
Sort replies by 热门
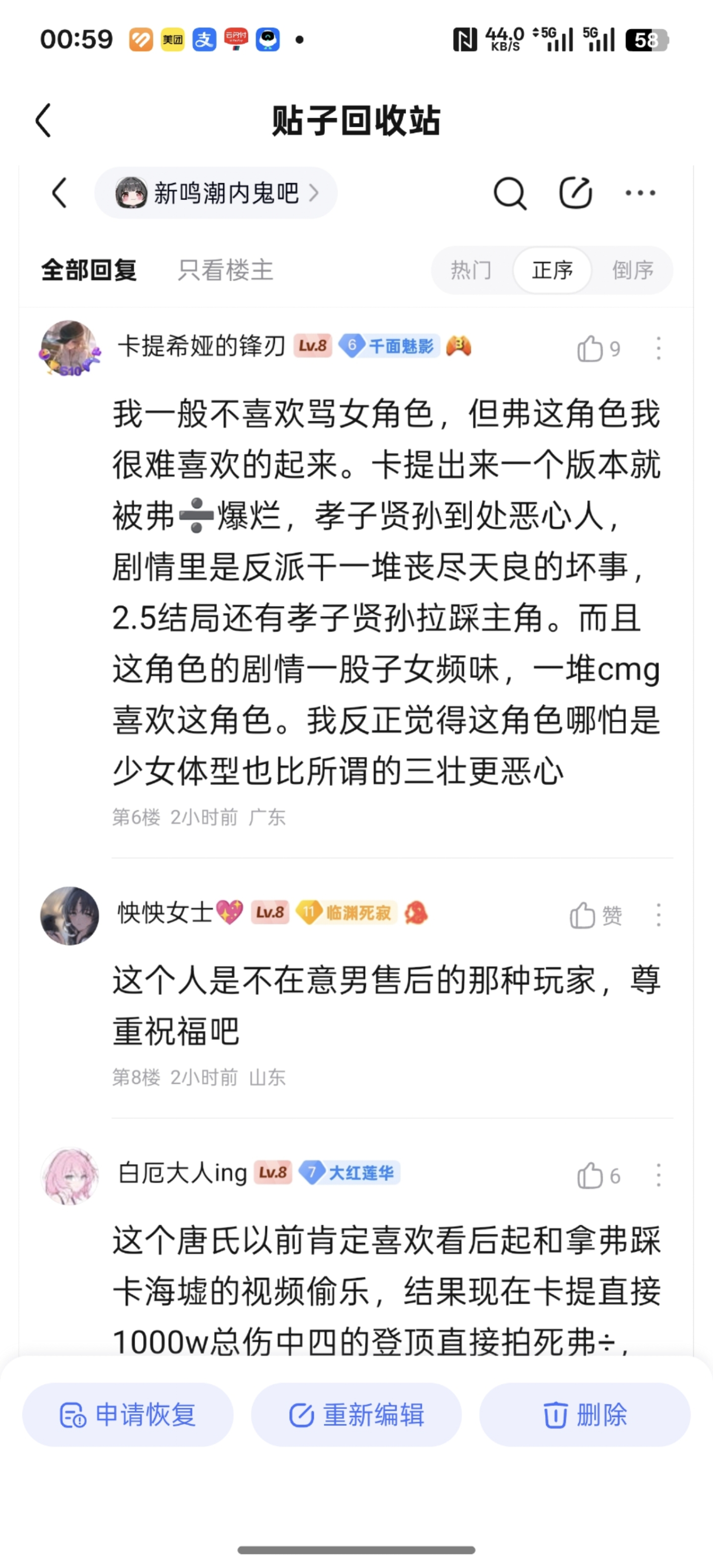point(471,270)
